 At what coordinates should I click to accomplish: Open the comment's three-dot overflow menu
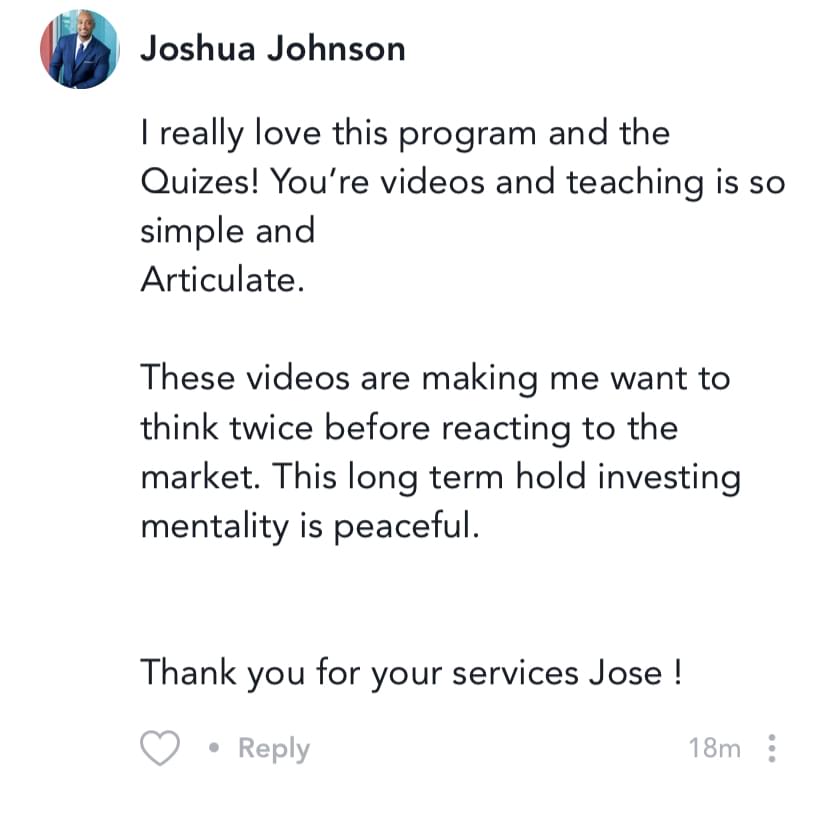point(771,748)
